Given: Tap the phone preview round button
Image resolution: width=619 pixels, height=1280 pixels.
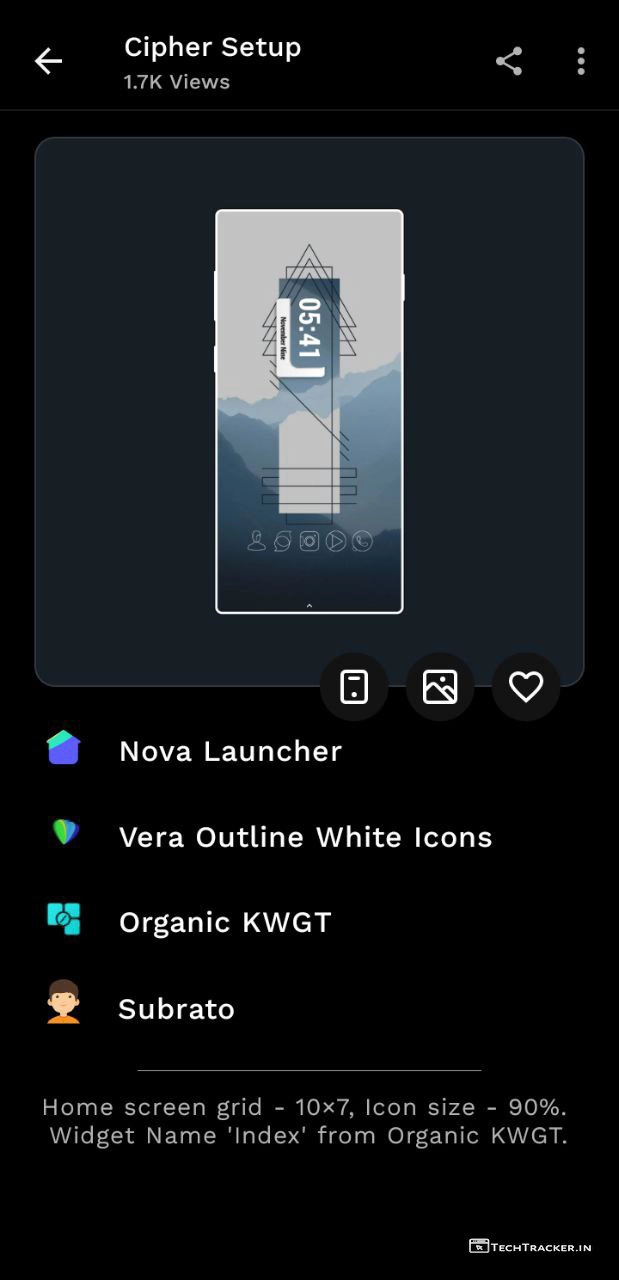Looking at the screenshot, I should (x=354, y=687).
